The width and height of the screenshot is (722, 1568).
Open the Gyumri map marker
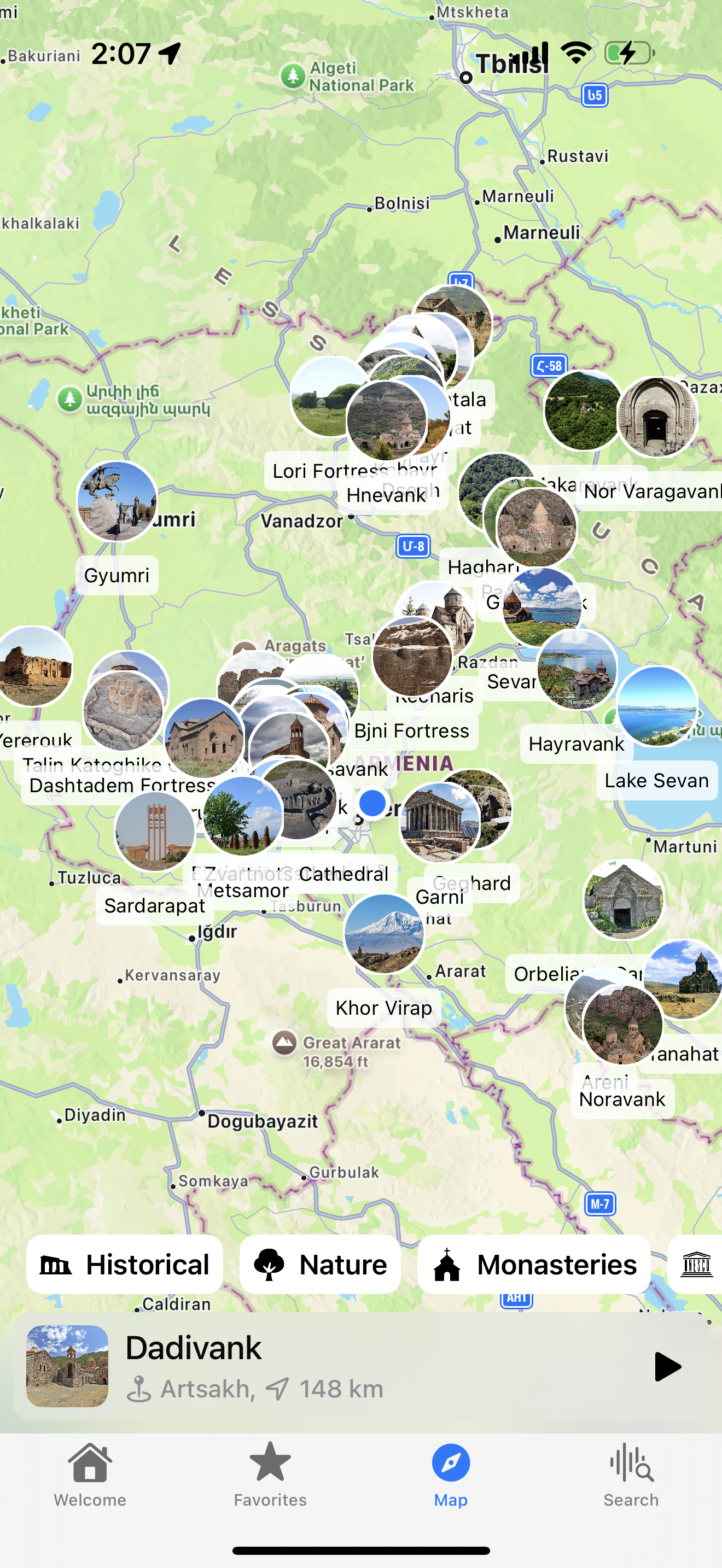(117, 501)
